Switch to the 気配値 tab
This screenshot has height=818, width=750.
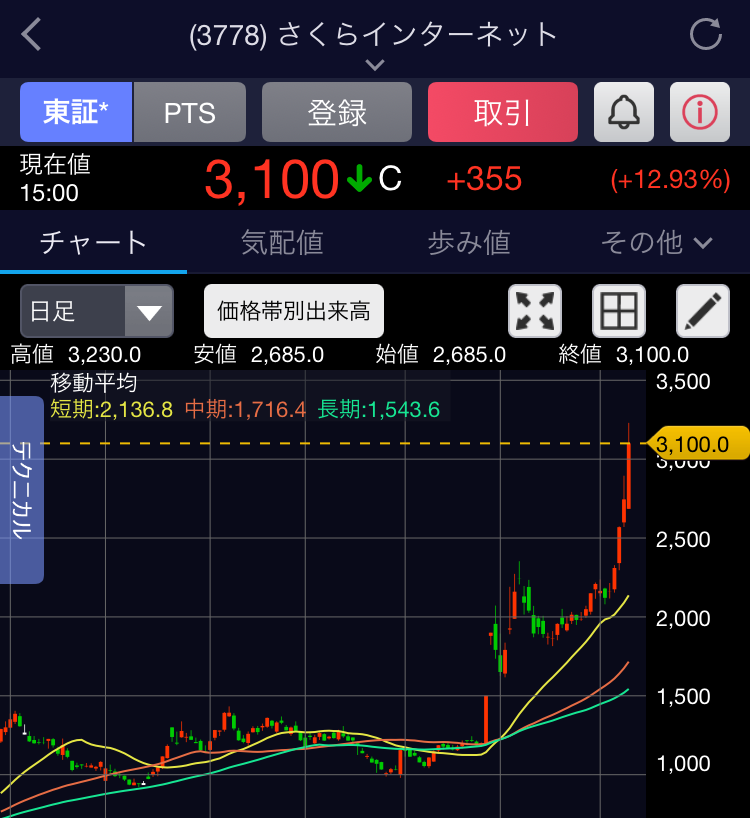[282, 242]
